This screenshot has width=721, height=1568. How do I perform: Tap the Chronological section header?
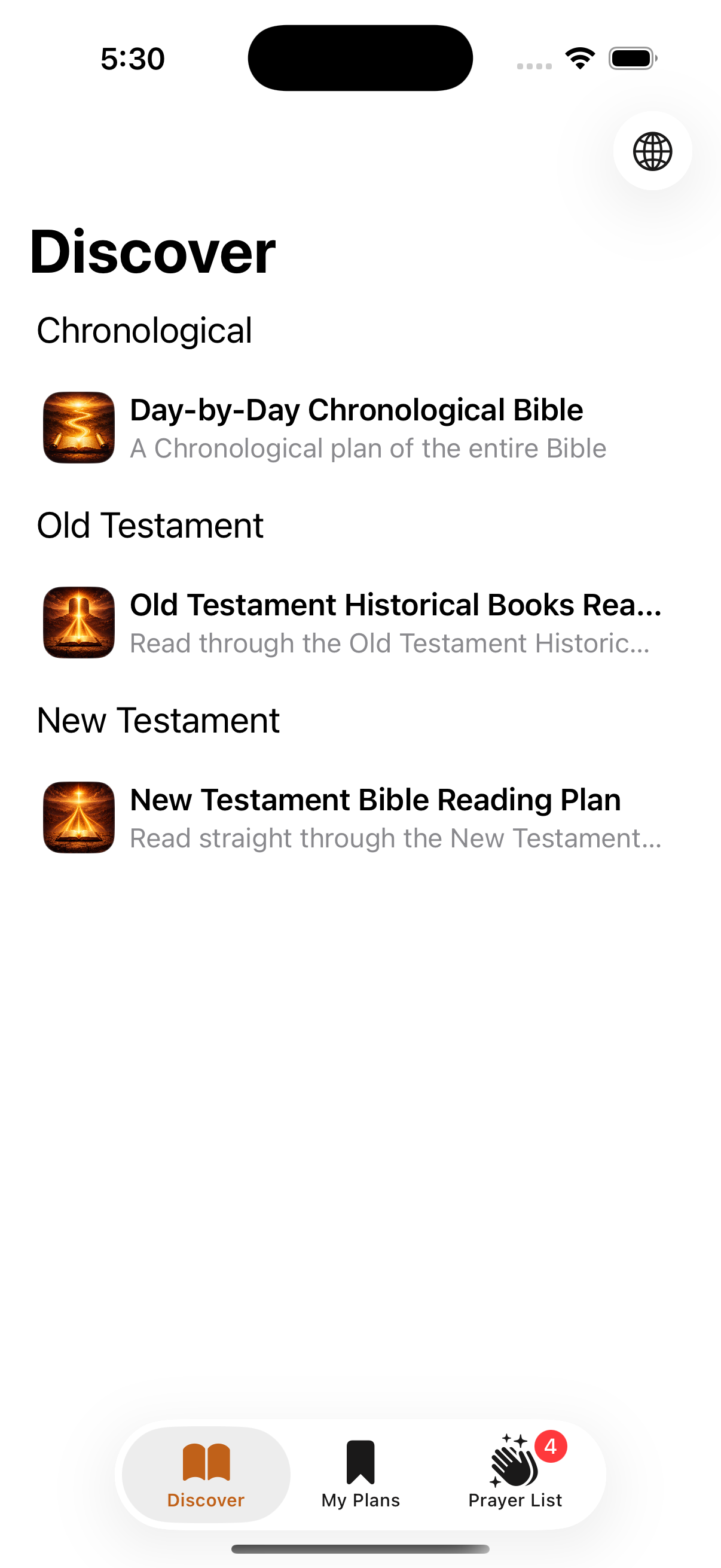[x=145, y=330]
